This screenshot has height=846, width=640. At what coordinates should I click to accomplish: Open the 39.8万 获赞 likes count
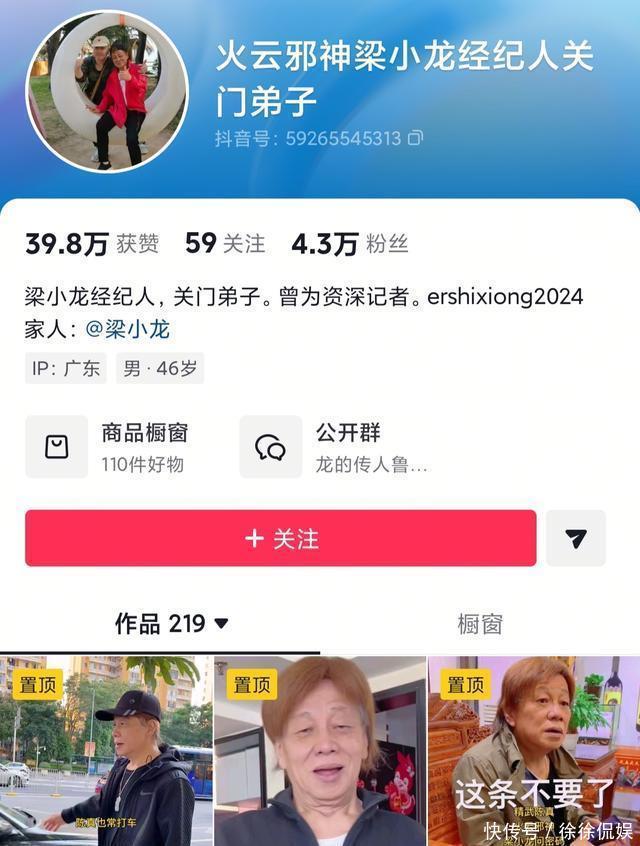click(x=91, y=243)
